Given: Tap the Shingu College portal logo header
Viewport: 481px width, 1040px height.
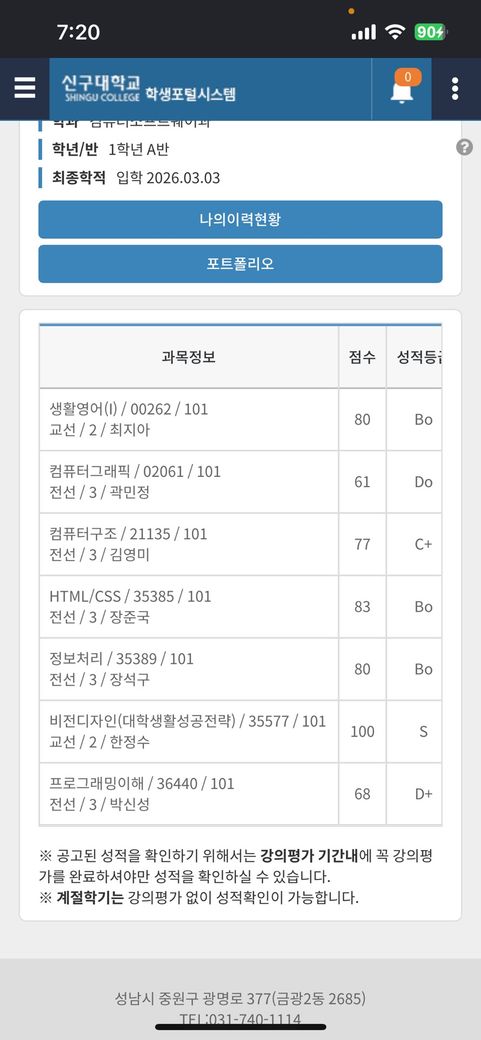Looking at the screenshot, I should pyautogui.click(x=149, y=89).
